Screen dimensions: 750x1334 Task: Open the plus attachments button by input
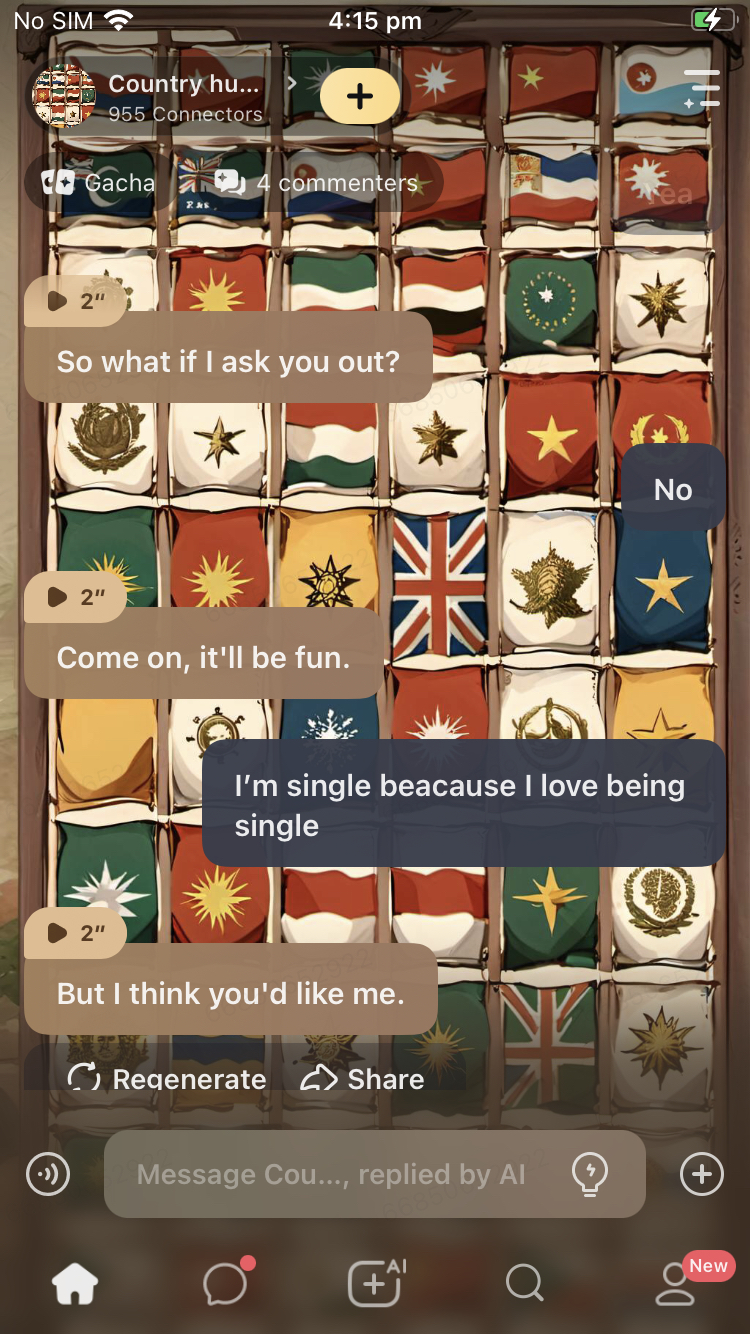[701, 1174]
